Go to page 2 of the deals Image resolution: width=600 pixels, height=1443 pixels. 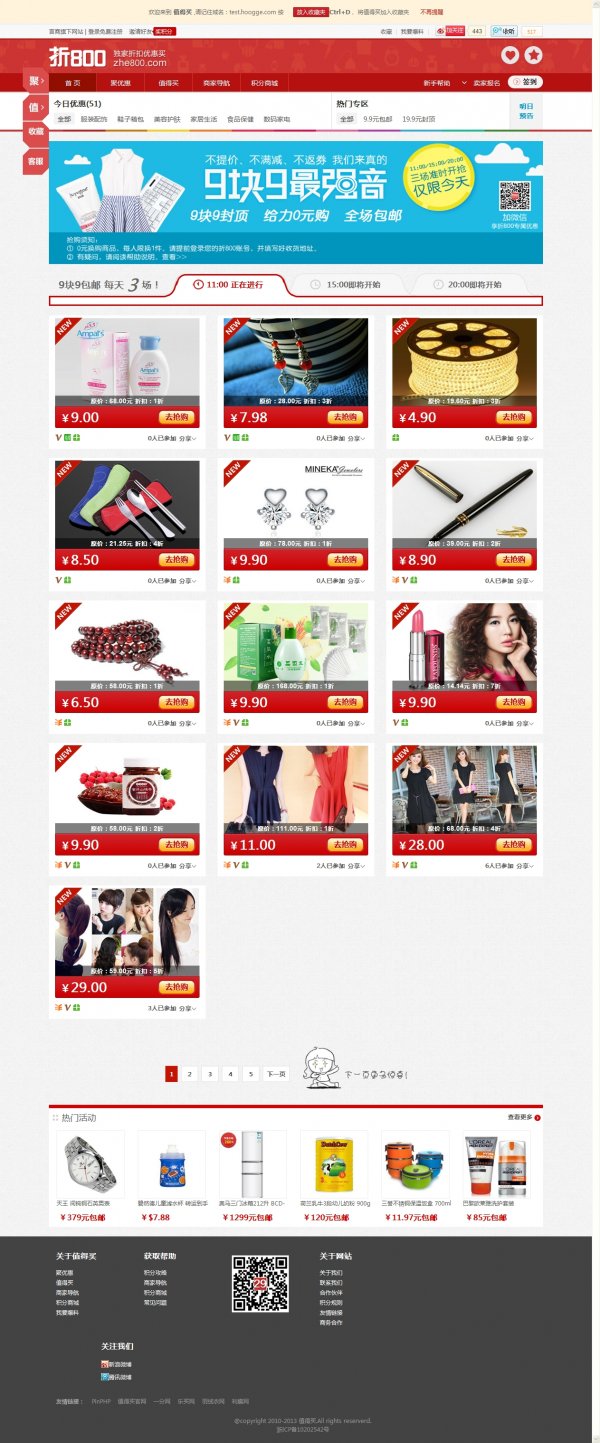coord(189,1074)
